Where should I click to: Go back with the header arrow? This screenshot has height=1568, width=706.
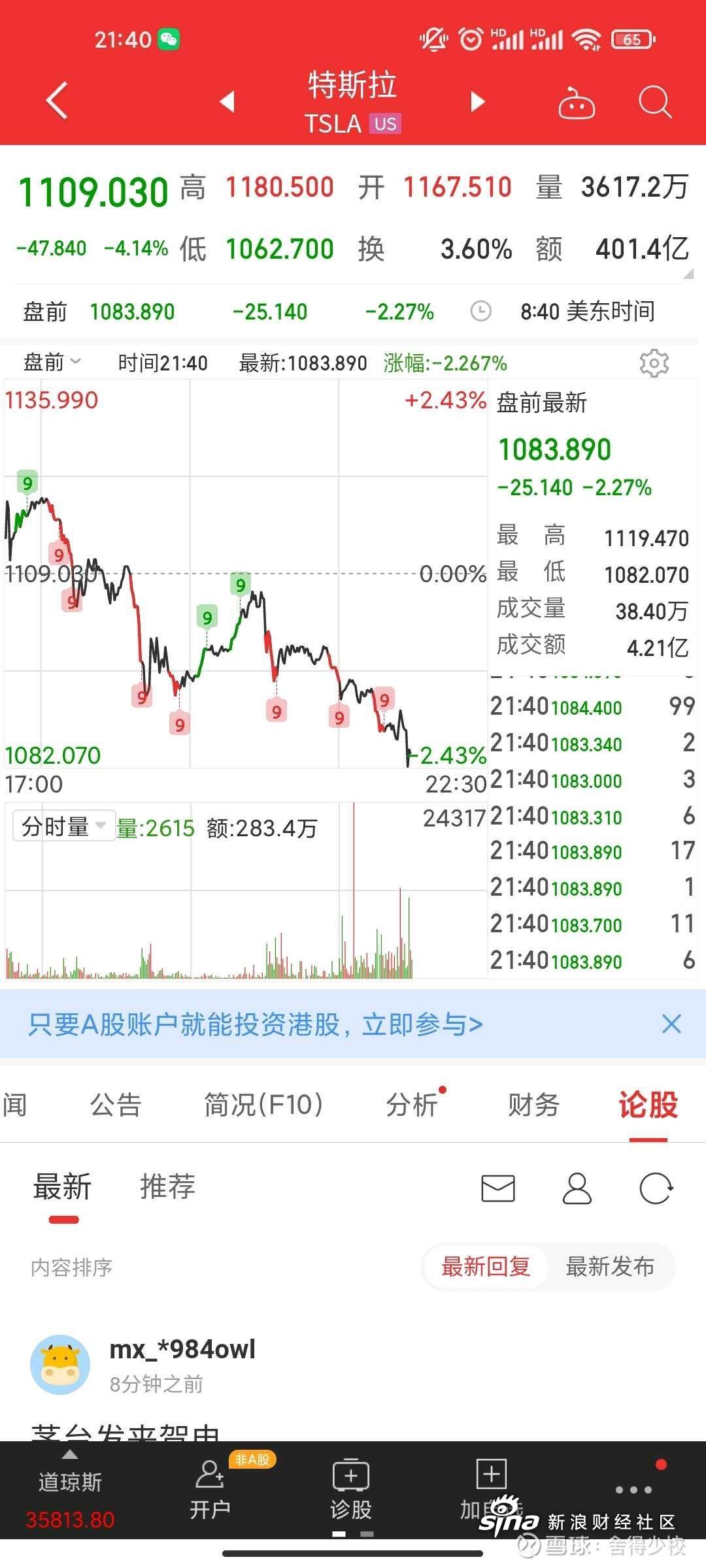58,101
